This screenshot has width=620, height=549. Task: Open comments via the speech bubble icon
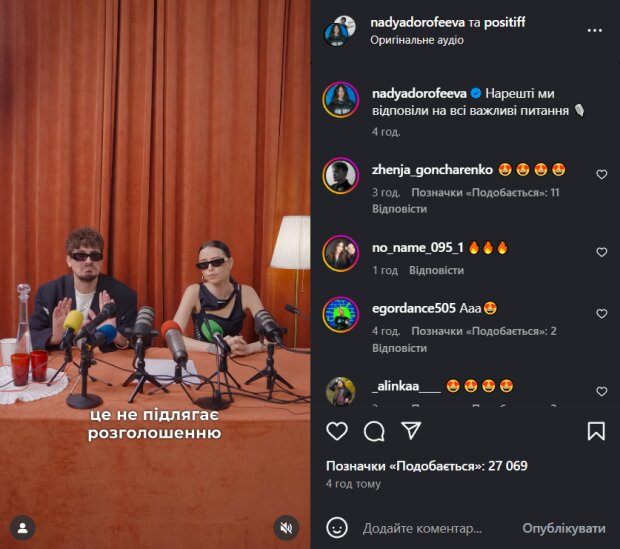coord(374,431)
